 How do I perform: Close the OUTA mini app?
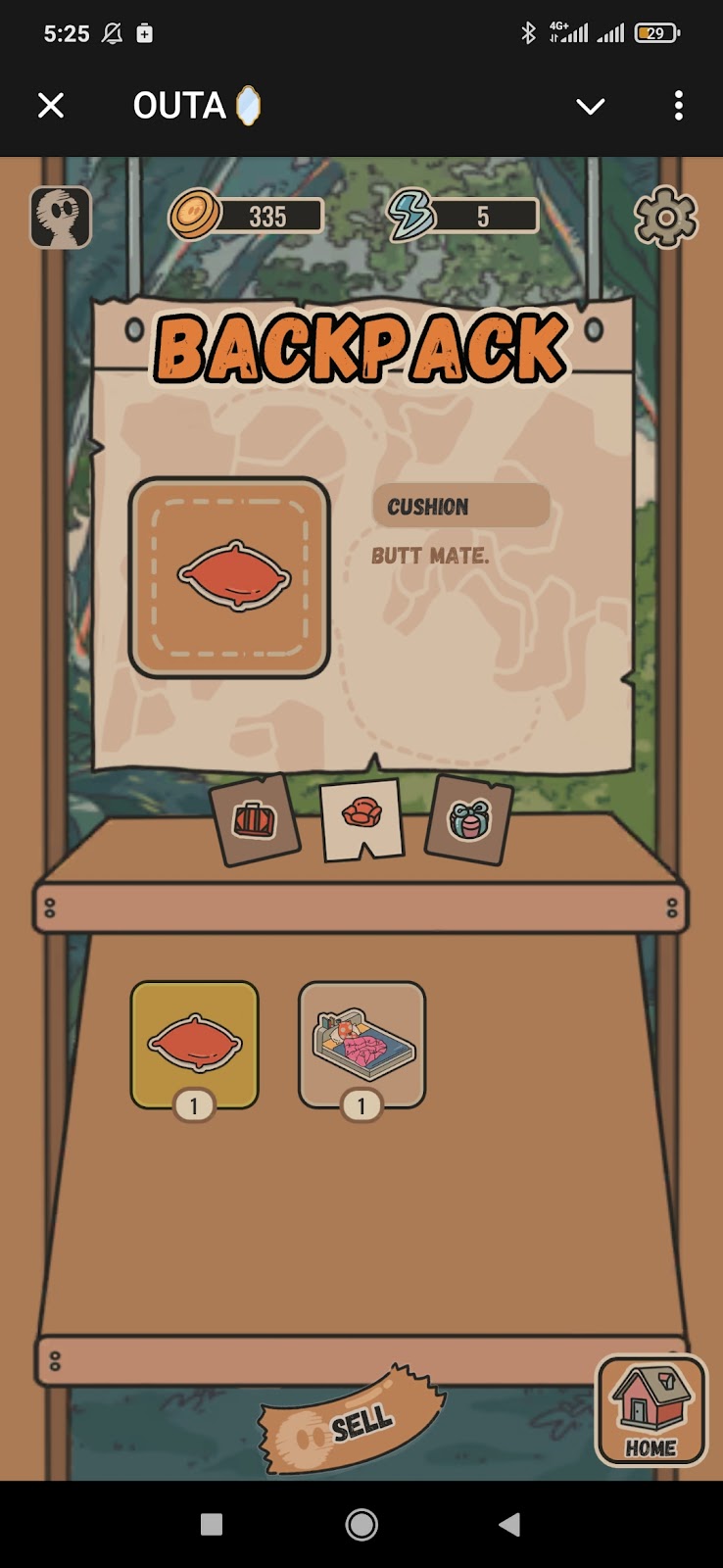click(x=51, y=106)
